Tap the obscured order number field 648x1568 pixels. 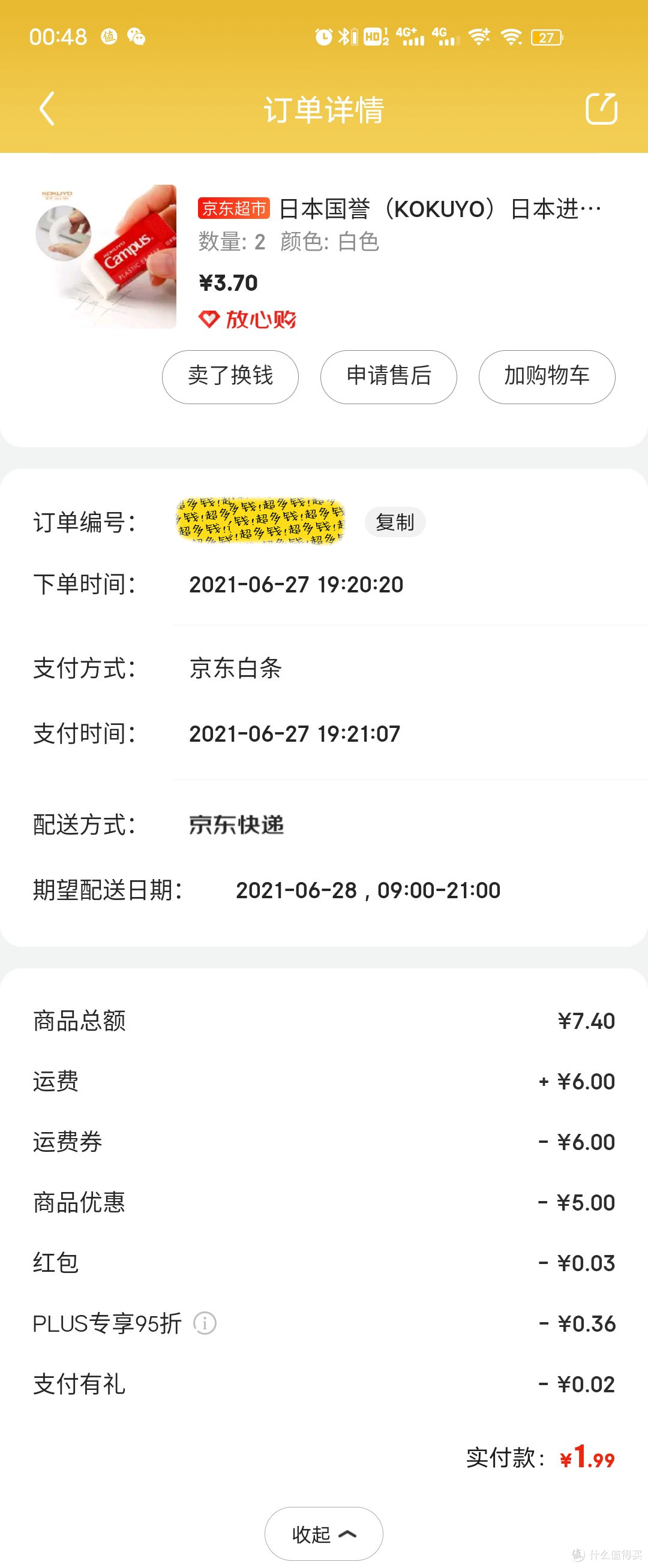259,522
